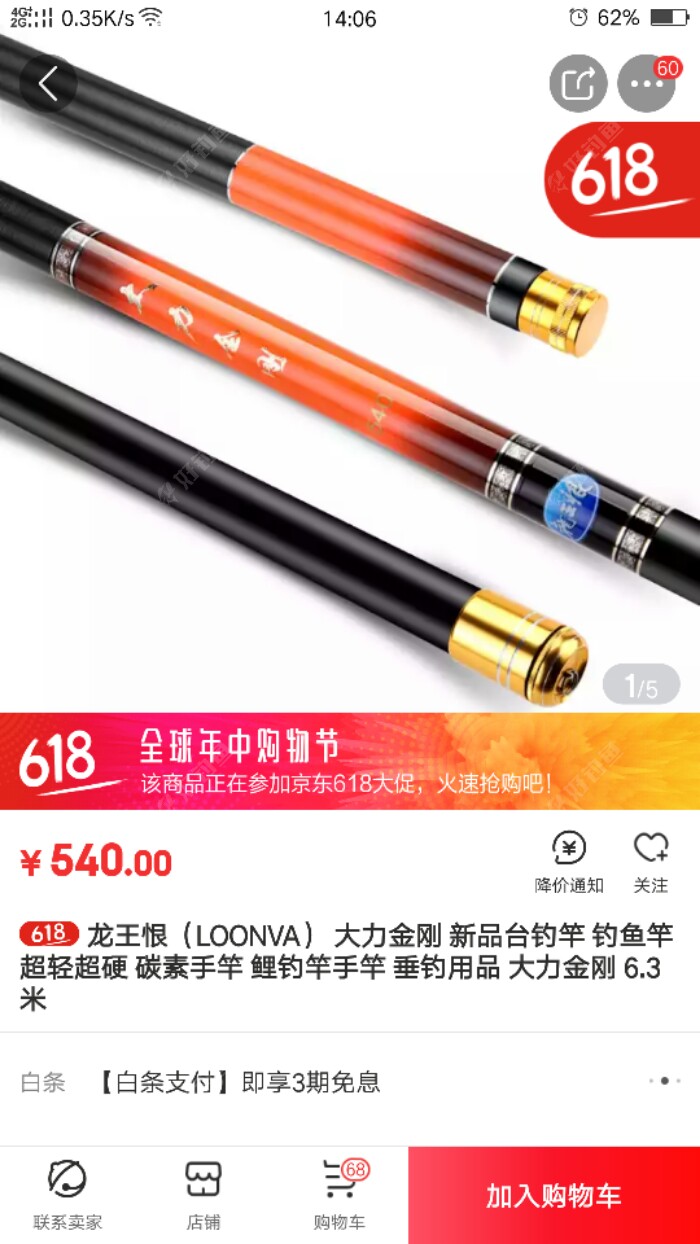Tap 加入购物车 to add to cart
Viewport: 700px width, 1244px height.
[x=554, y=1196]
